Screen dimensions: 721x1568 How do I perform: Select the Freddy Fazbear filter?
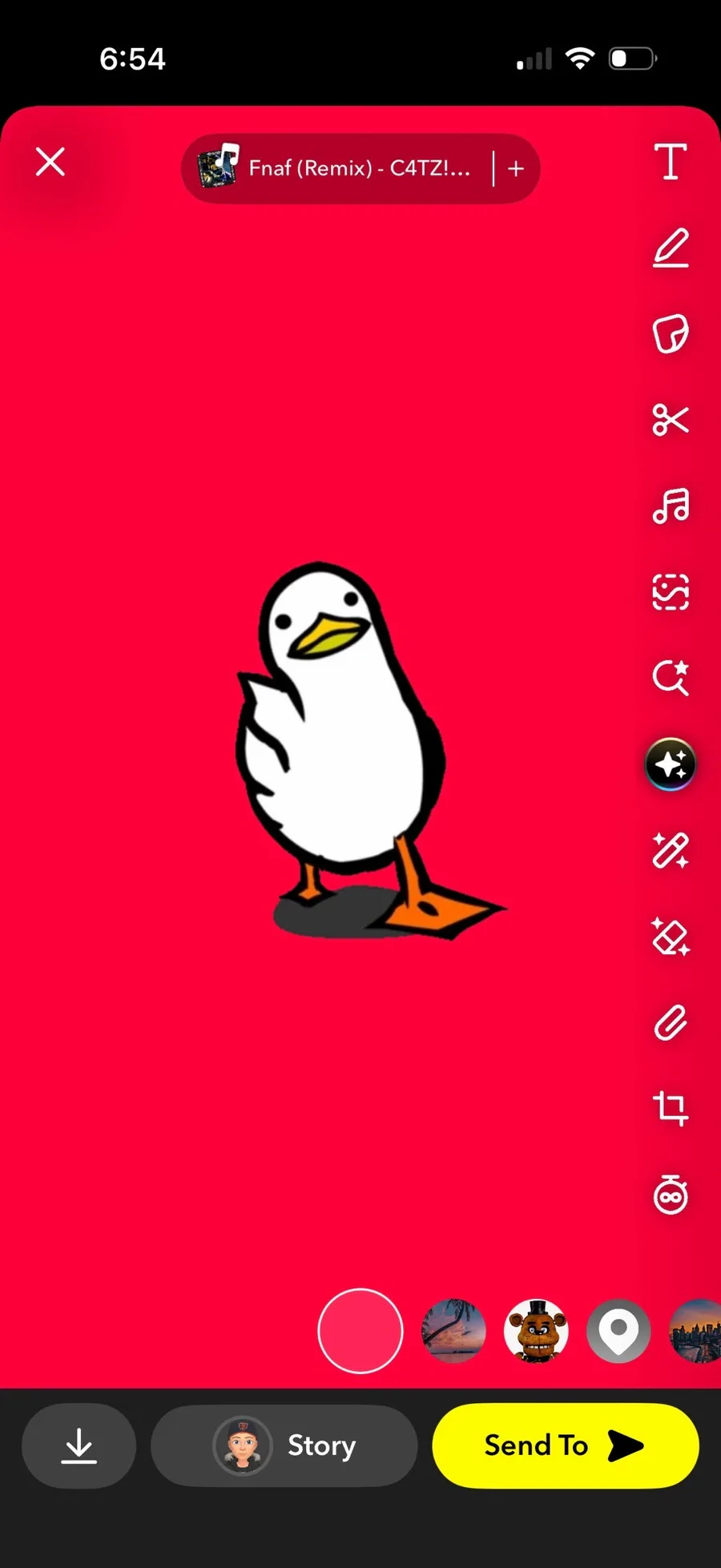(536, 1331)
